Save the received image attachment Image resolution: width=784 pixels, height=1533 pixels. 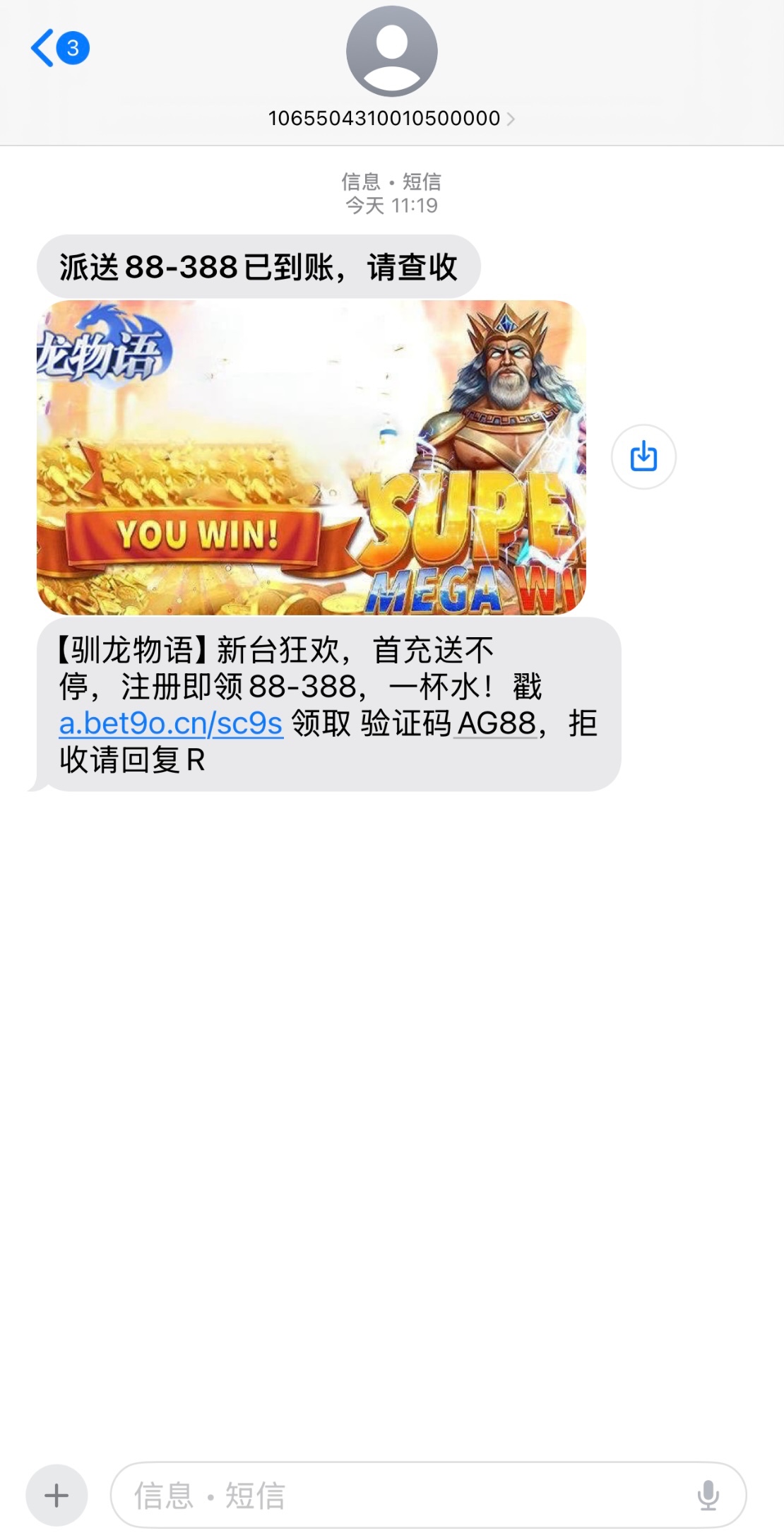point(643,456)
